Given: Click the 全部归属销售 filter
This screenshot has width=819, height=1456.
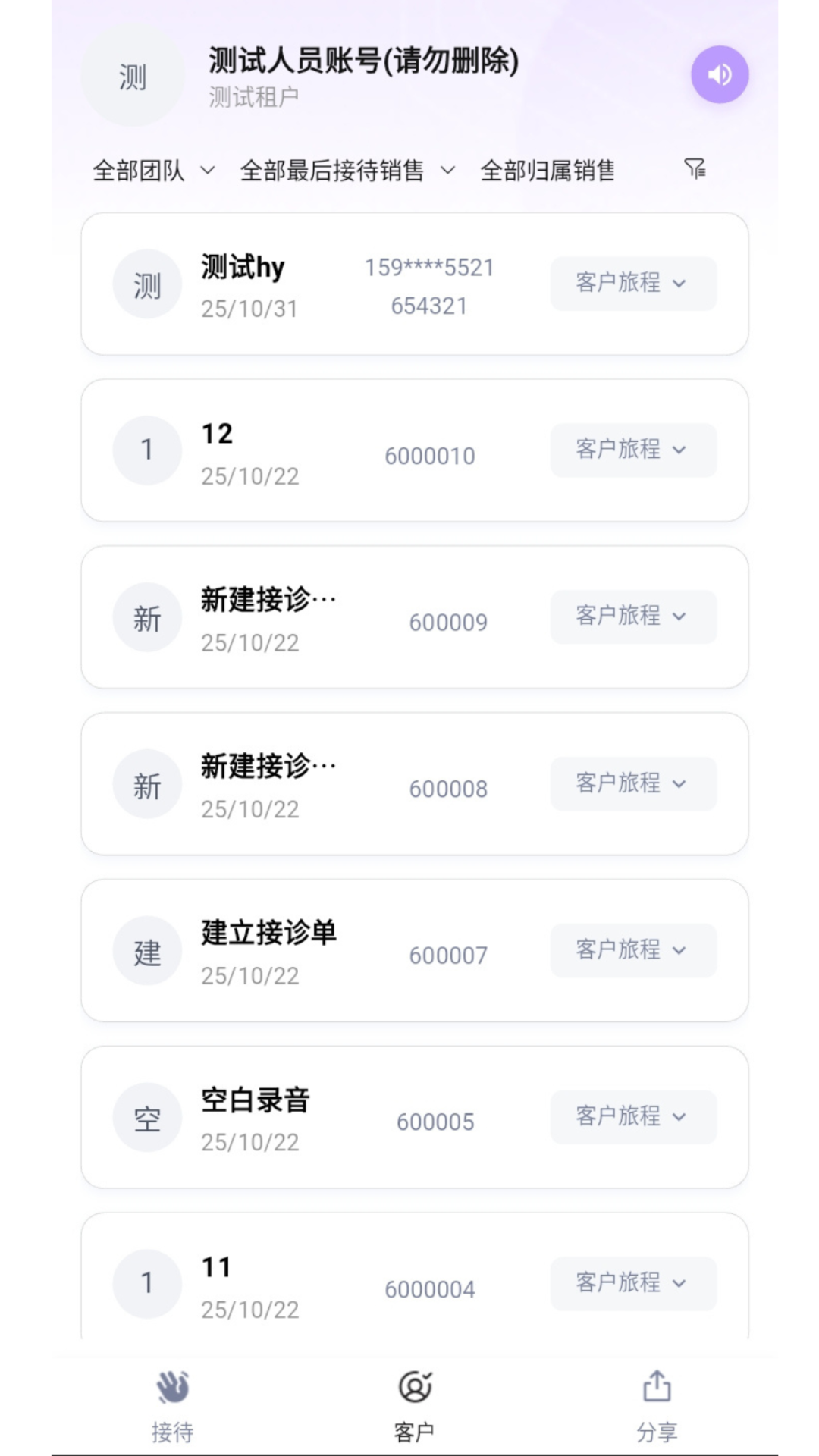Looking at the screenshot, I should point(548,170).
